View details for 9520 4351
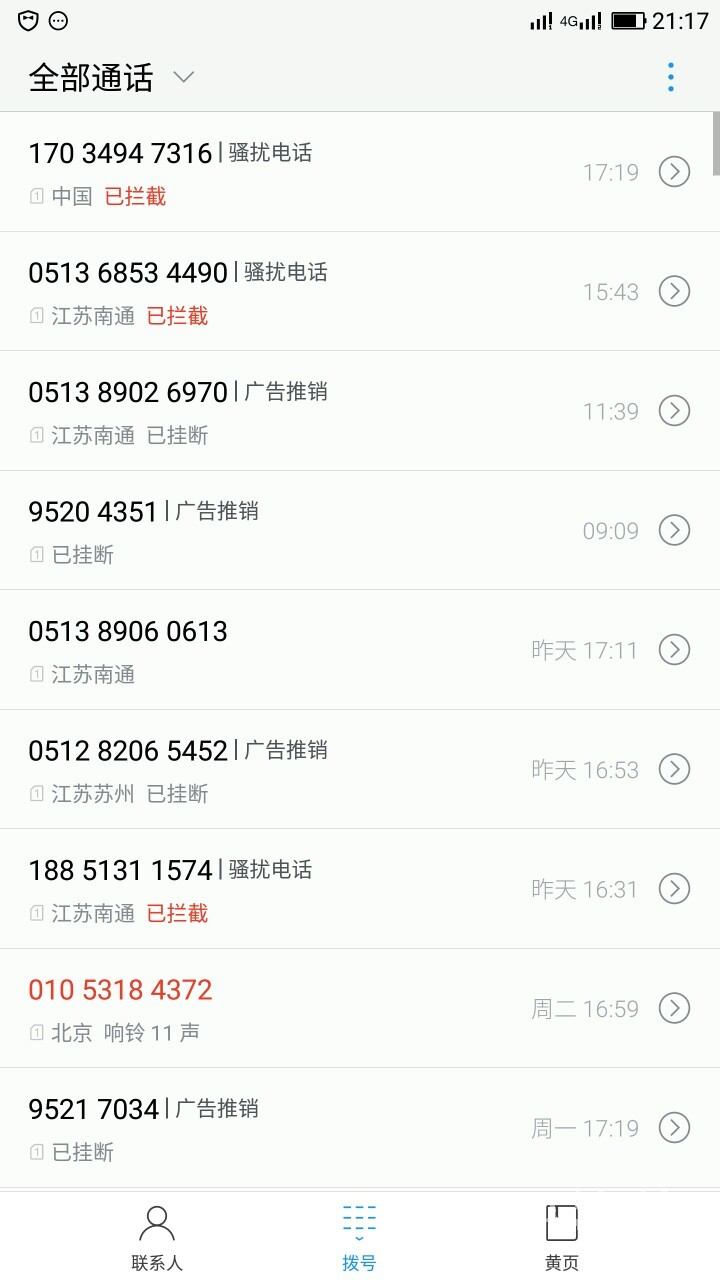This screenshot has width=720, height=1280. click(x=675, y=530)
